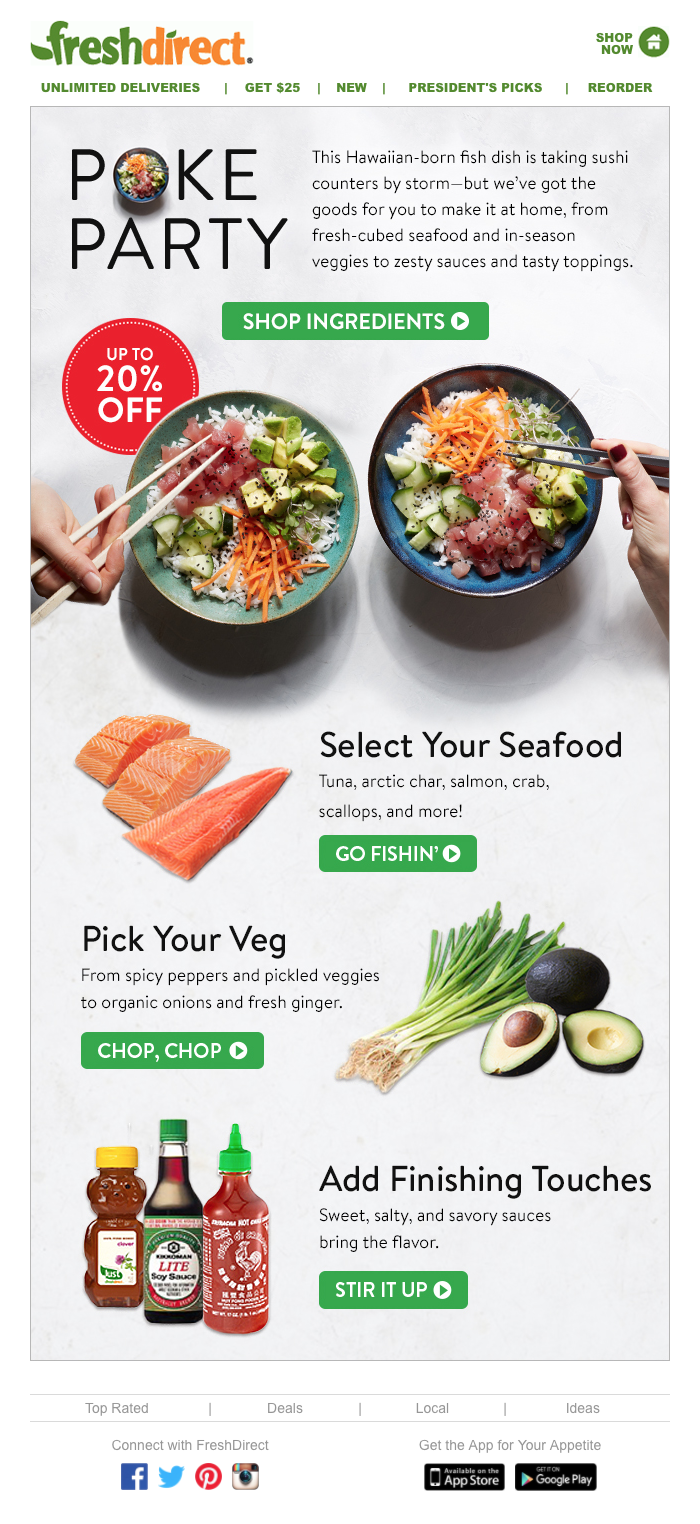Visit FreshDirect on Twitter
Screen dimensions: 700x1524
tap(171, 1476)
